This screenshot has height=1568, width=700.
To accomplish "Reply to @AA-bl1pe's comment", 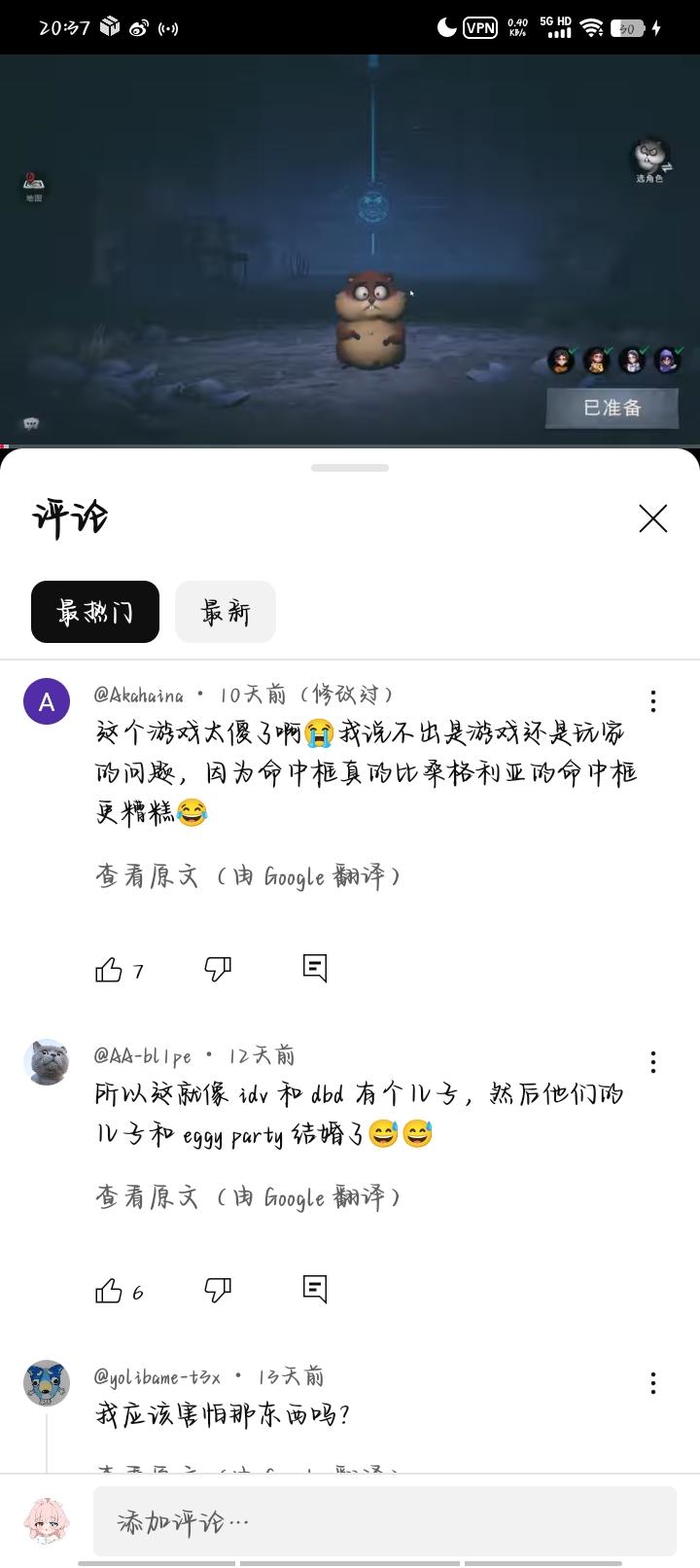I will click(x=315, y=1289).
